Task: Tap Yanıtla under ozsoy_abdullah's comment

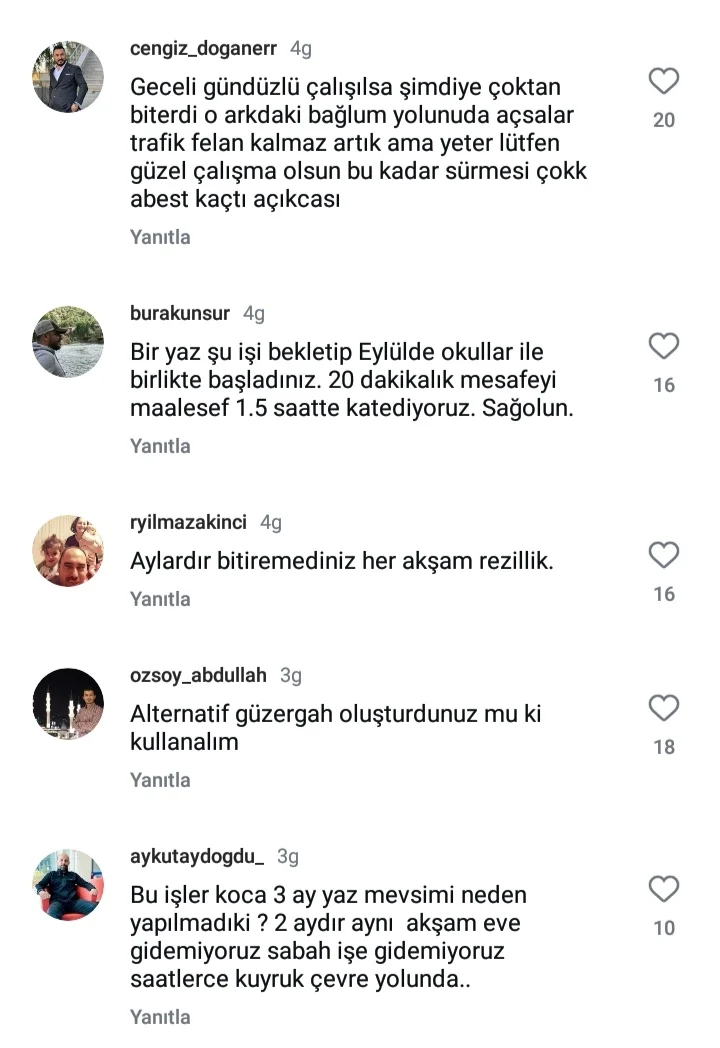Action: [160, 780]
